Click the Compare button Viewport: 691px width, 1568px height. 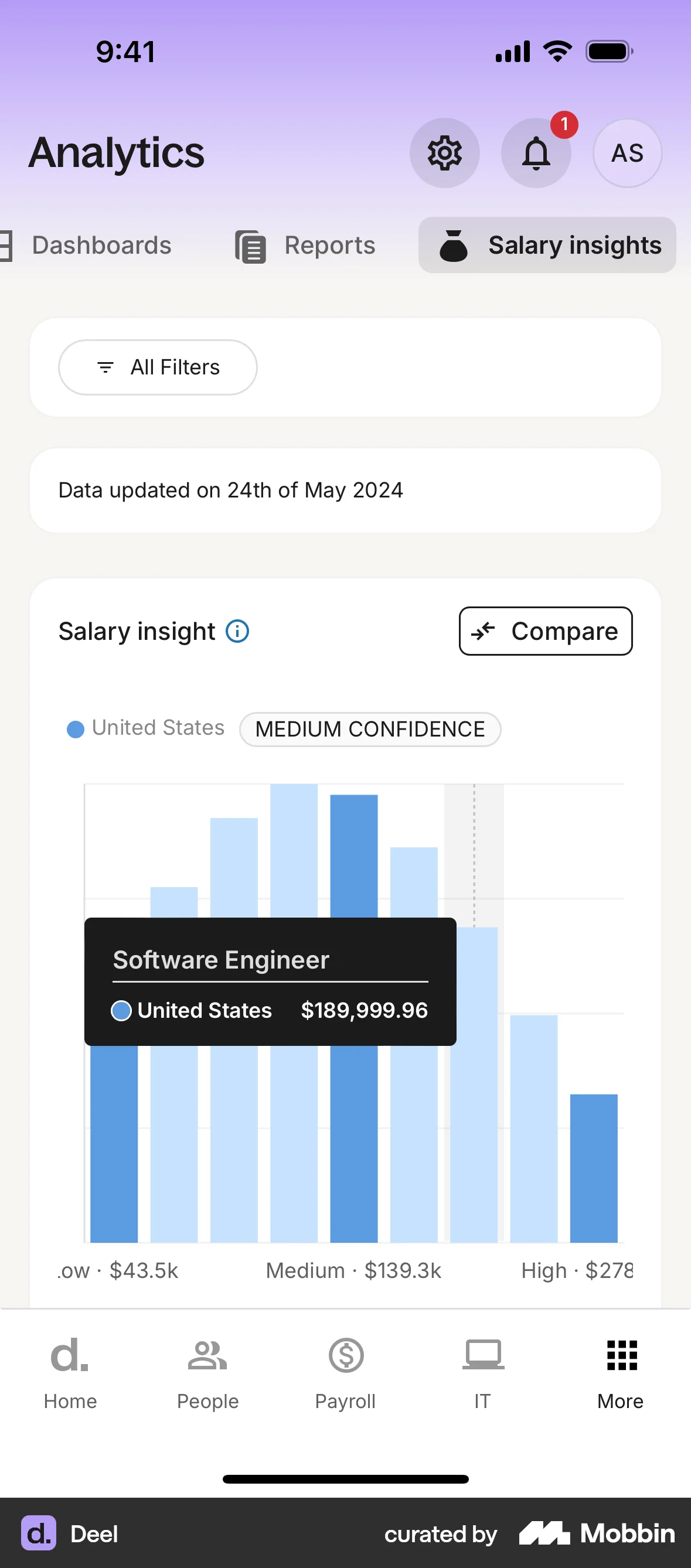(x=546, y=631)
